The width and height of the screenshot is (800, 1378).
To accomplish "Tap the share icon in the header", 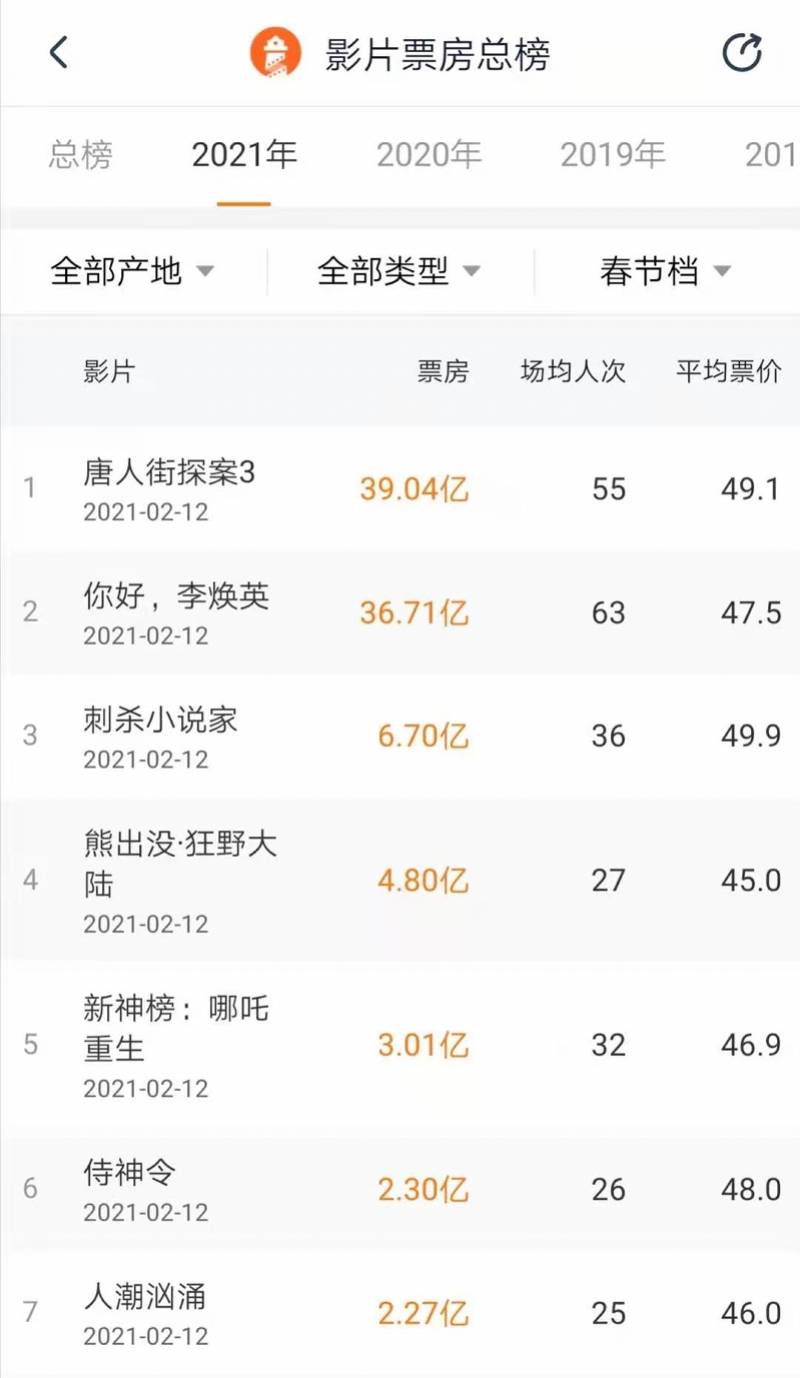I will pos(742,53).
